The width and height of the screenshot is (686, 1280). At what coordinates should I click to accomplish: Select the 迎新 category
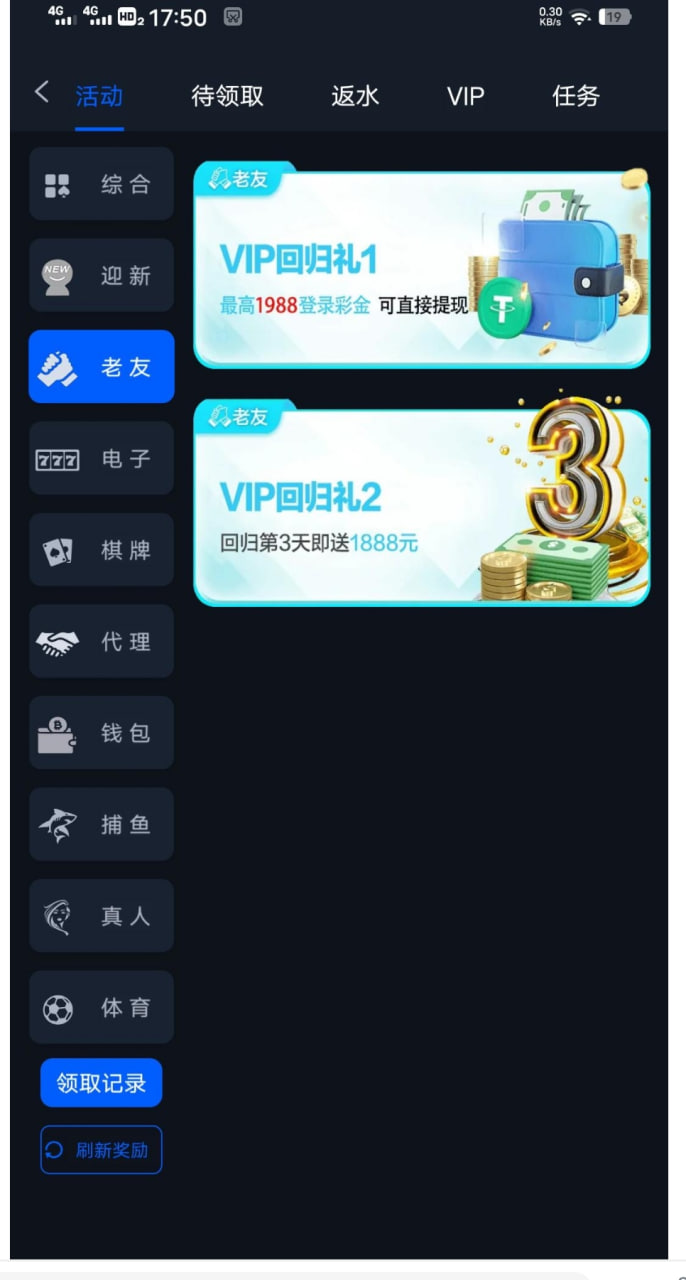[101, 275]
